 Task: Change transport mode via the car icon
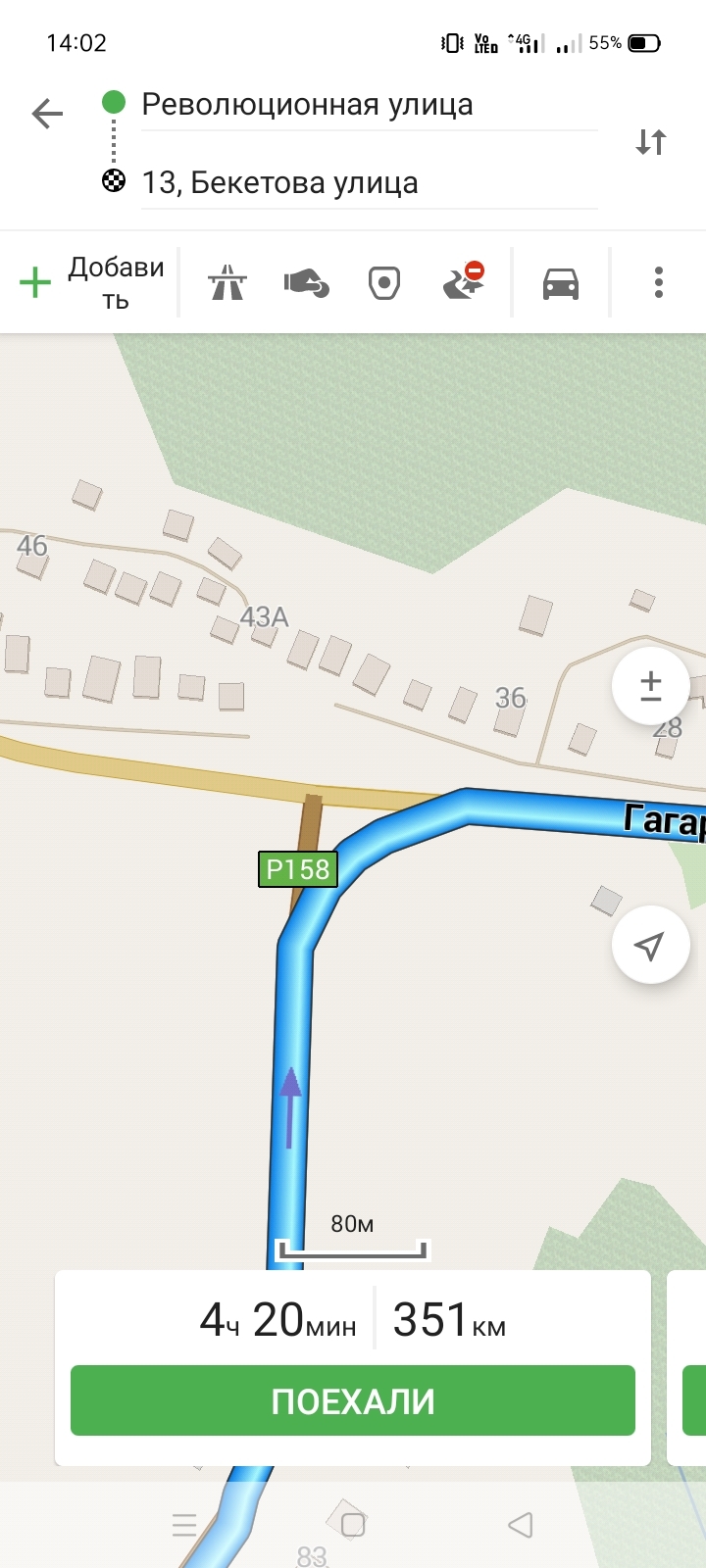point(561,283)
